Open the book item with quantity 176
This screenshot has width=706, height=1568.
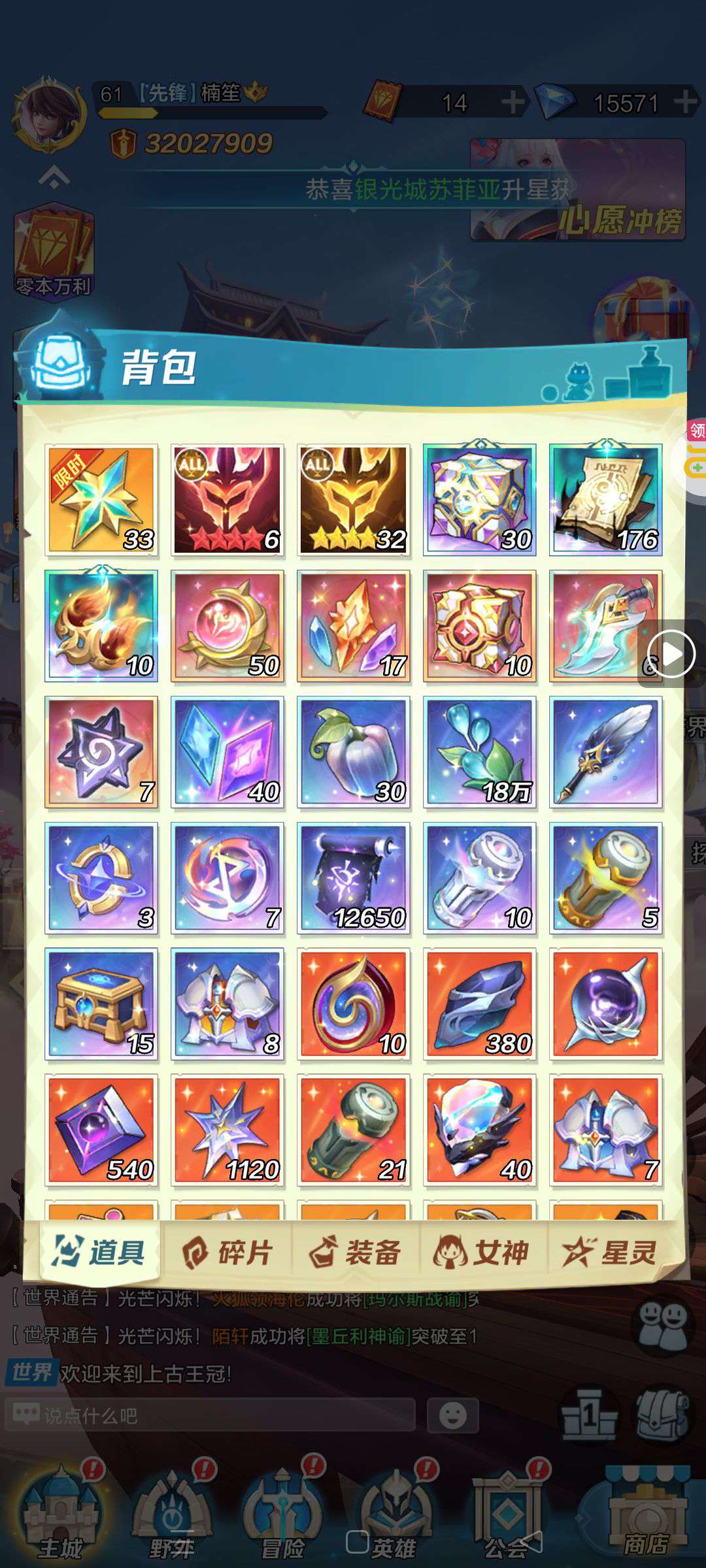coord(606,500)
